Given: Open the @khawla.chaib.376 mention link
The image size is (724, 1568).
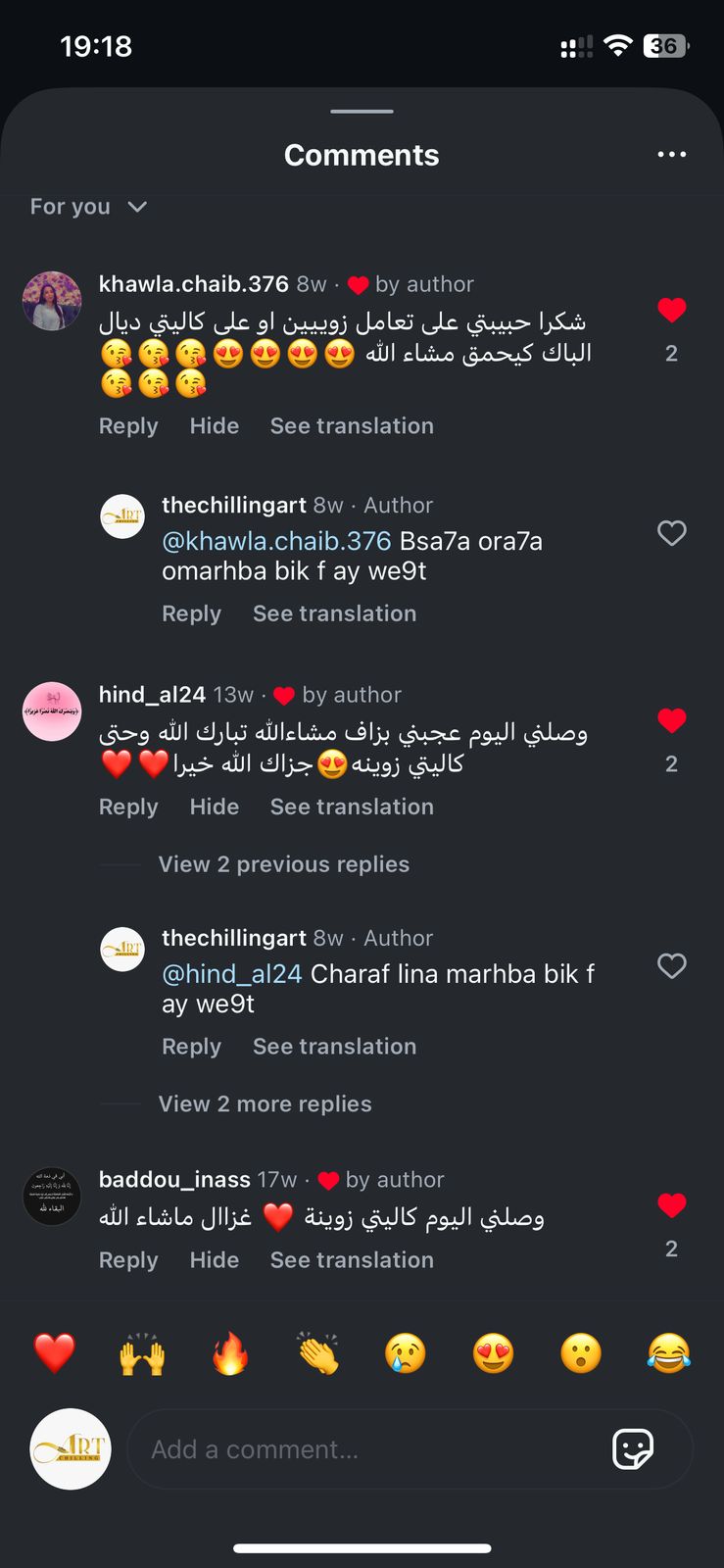Looking at the screenshot, I should 276,541.
